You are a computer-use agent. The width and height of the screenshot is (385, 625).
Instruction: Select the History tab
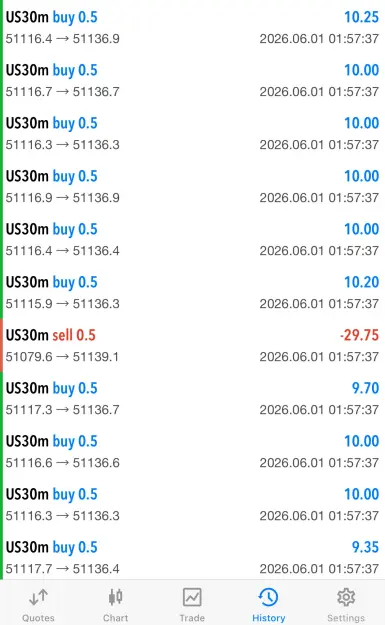click(x=269, y=604)
